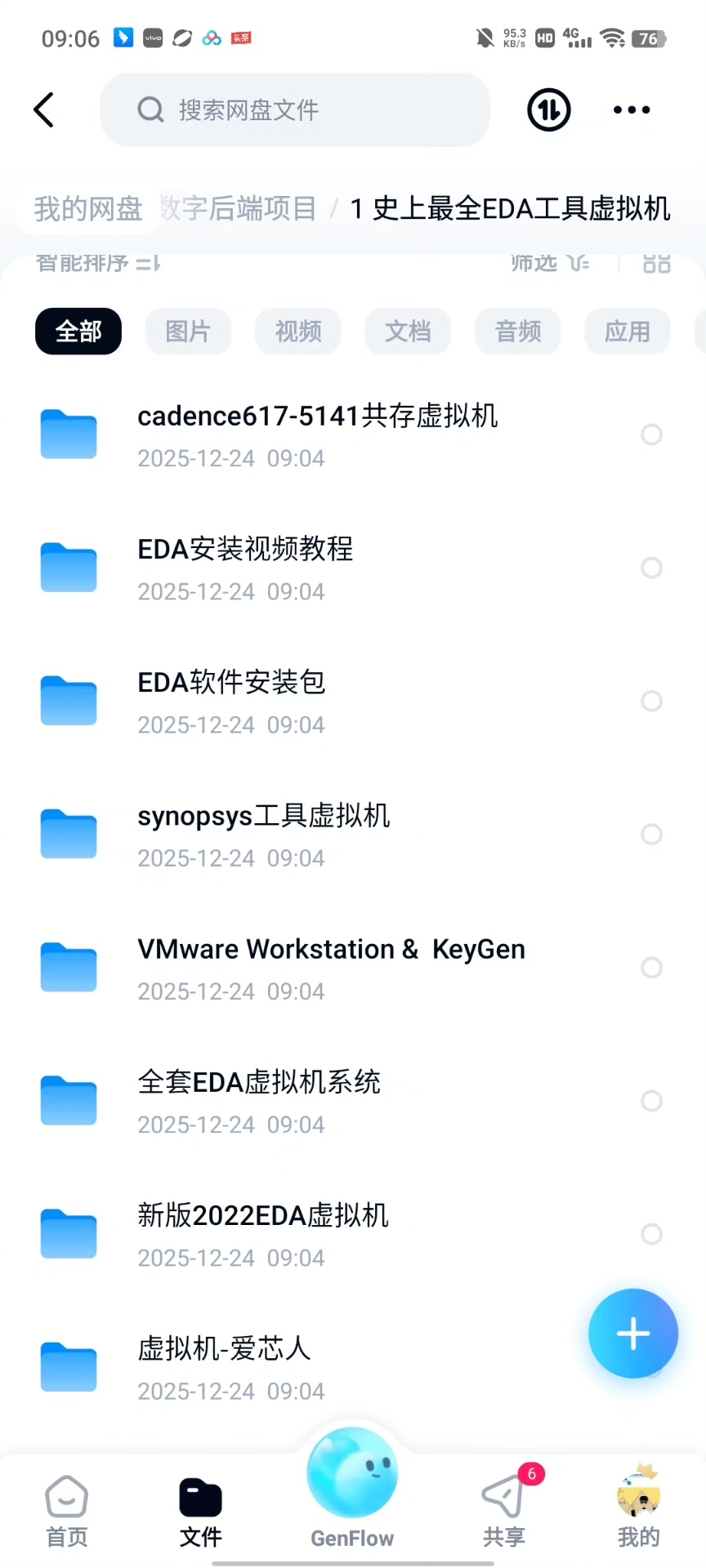This screenshot has height=1568, width=706.
Task: Filter files by 视频
Action: tap(298, 332)
